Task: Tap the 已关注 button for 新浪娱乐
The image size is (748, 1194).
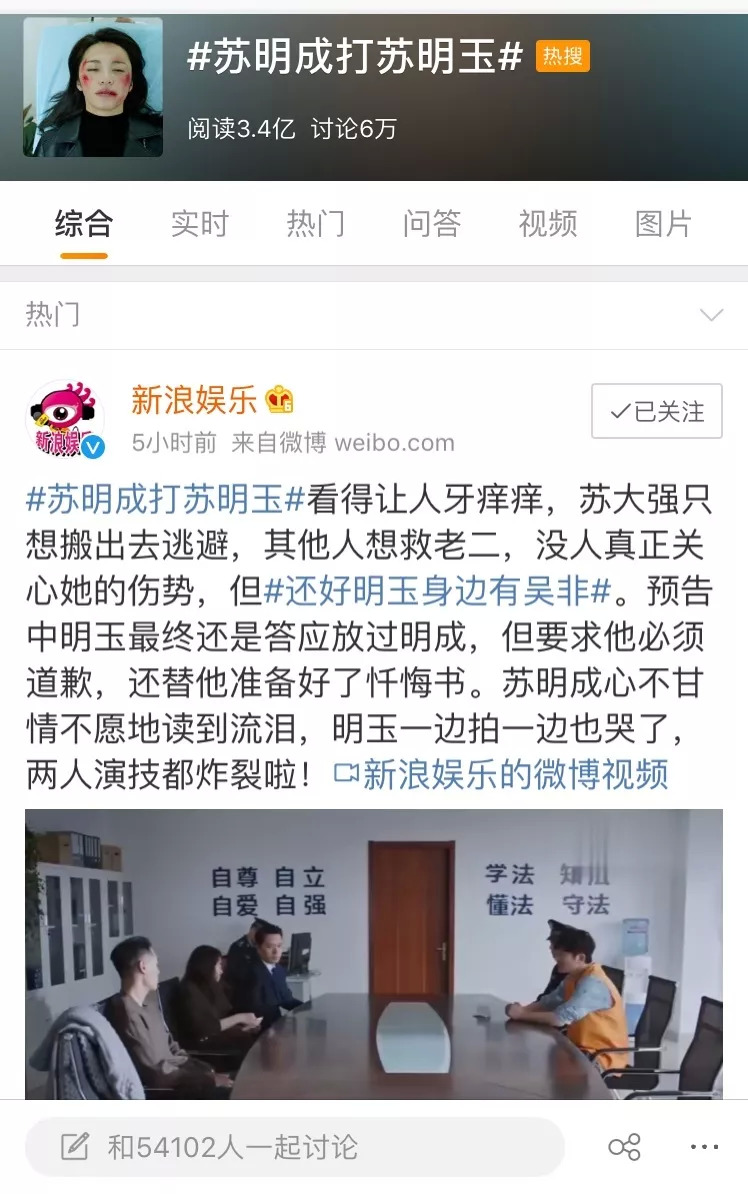Action: click(x=657, y=411)
